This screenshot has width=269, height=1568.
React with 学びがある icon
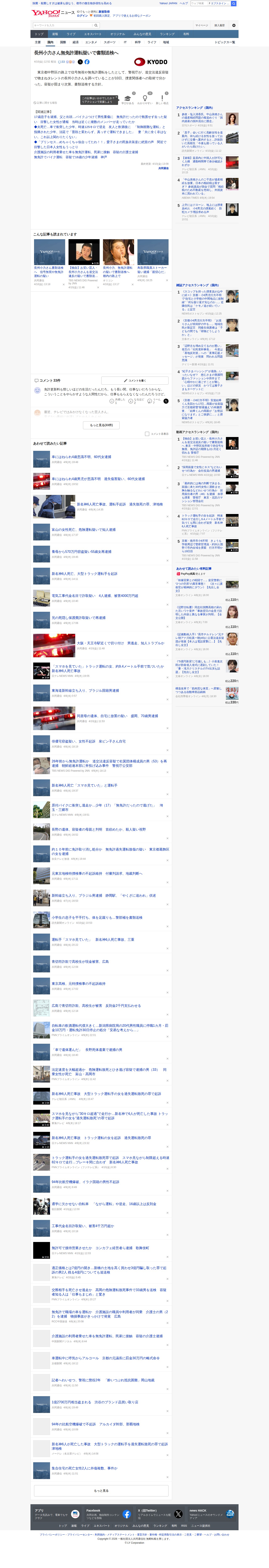click(x=128, y=99)
